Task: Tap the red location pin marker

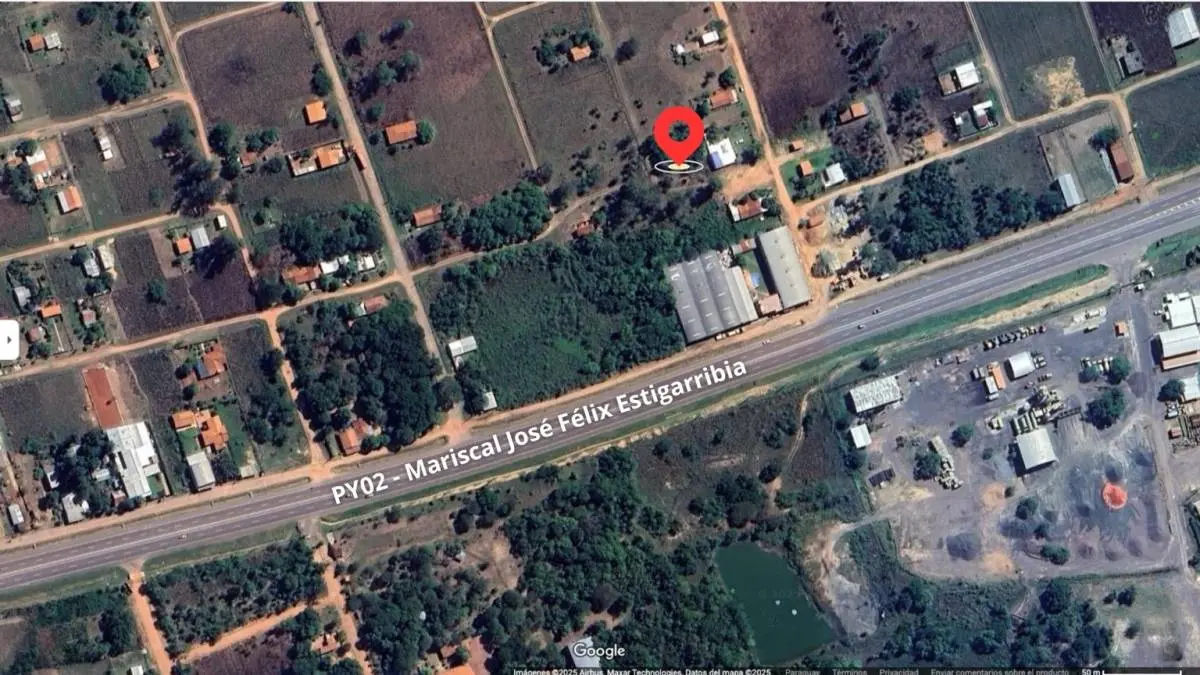Action: (x=679, y=136)
